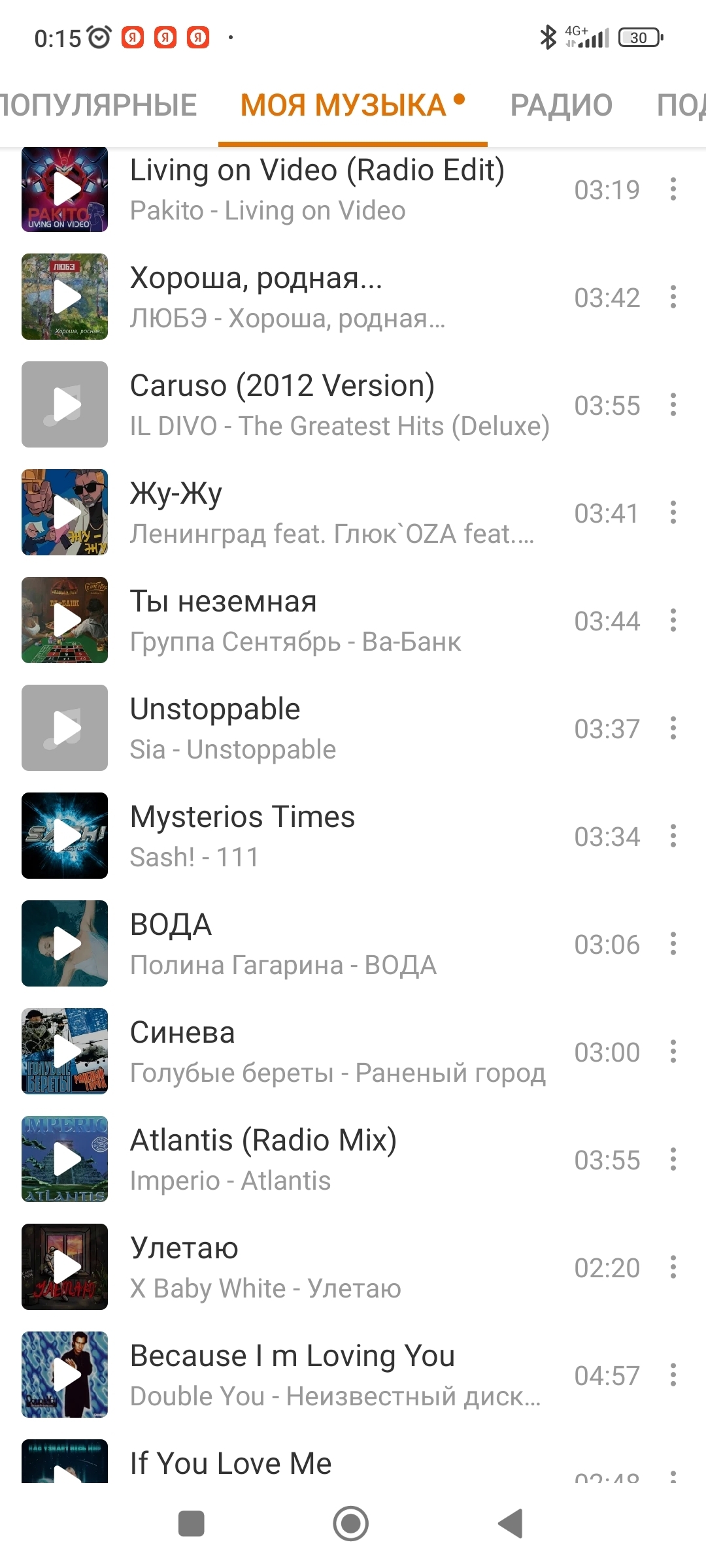Play Living on Video (Radio Edit)
The width and height of the screenshot is (706, 1568).
65,189
